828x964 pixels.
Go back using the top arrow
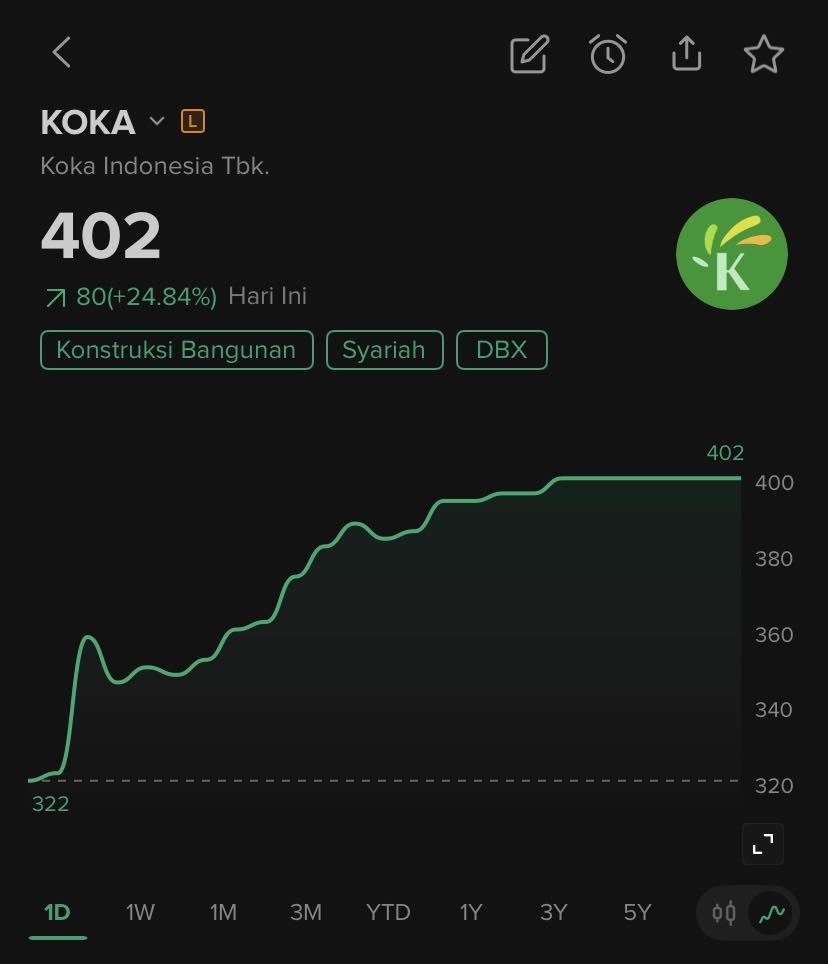coord(62,53)
